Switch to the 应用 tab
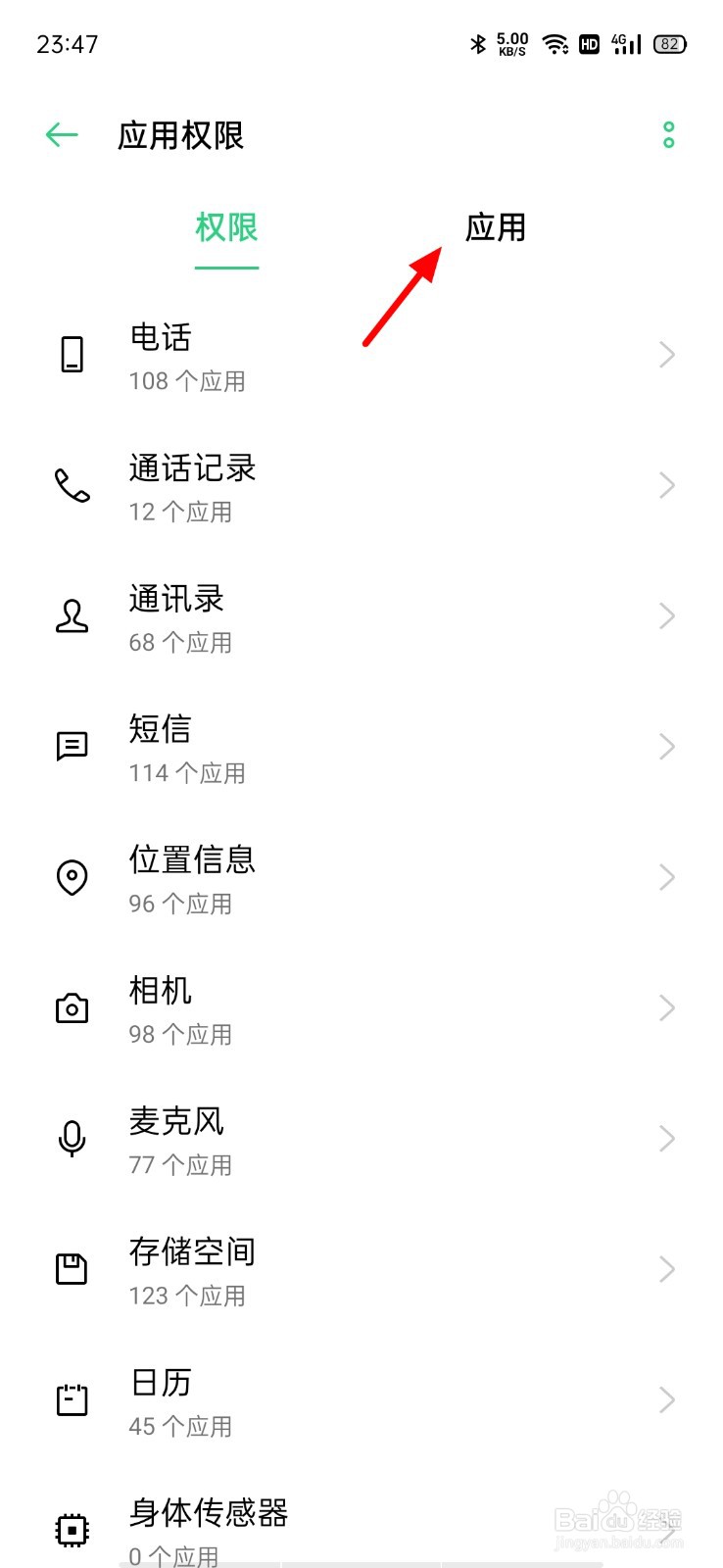 point(496,228)
